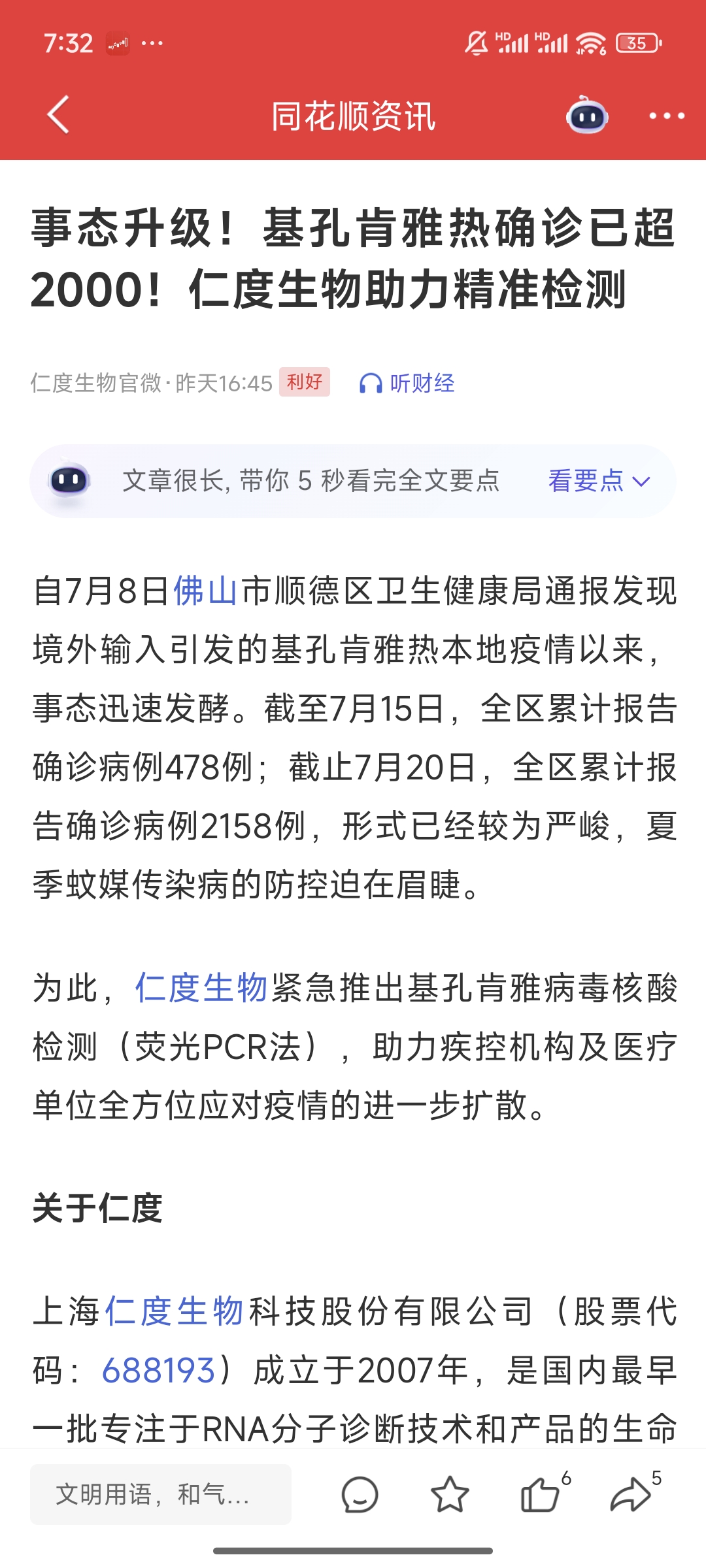The height and width of the screenshot is (1568, 706).
Task: Open the 佛山 link in the article
Action: pos(205,591)
